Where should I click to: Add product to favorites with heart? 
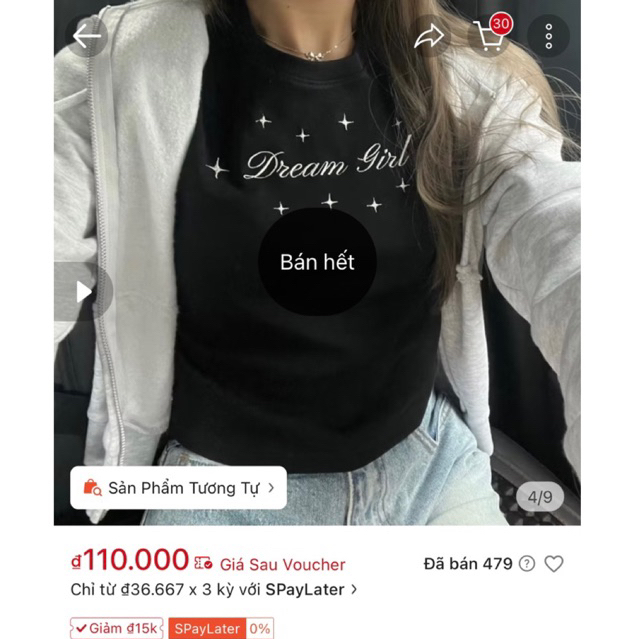554,563
